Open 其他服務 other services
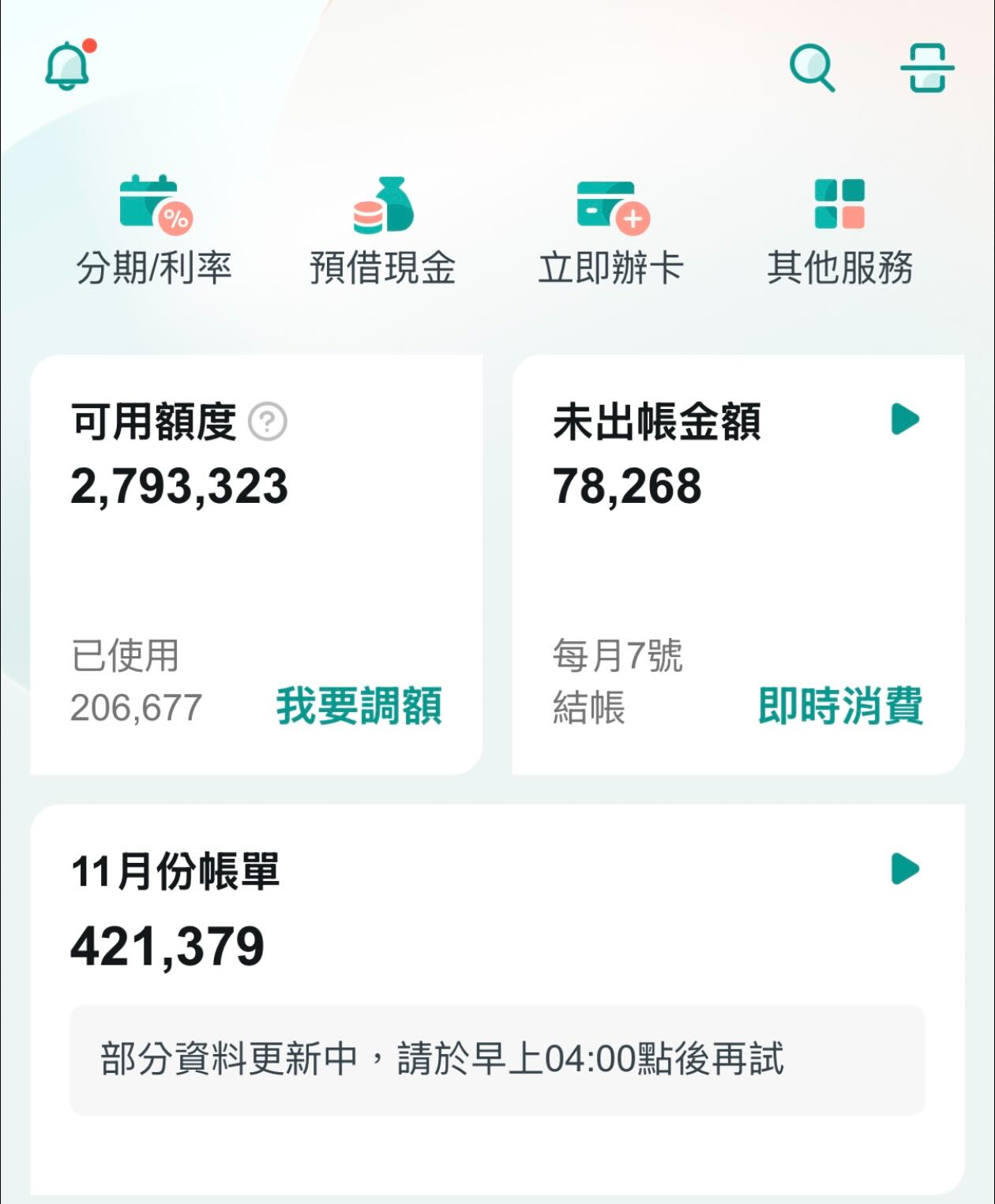 click(x=839, y=231)
